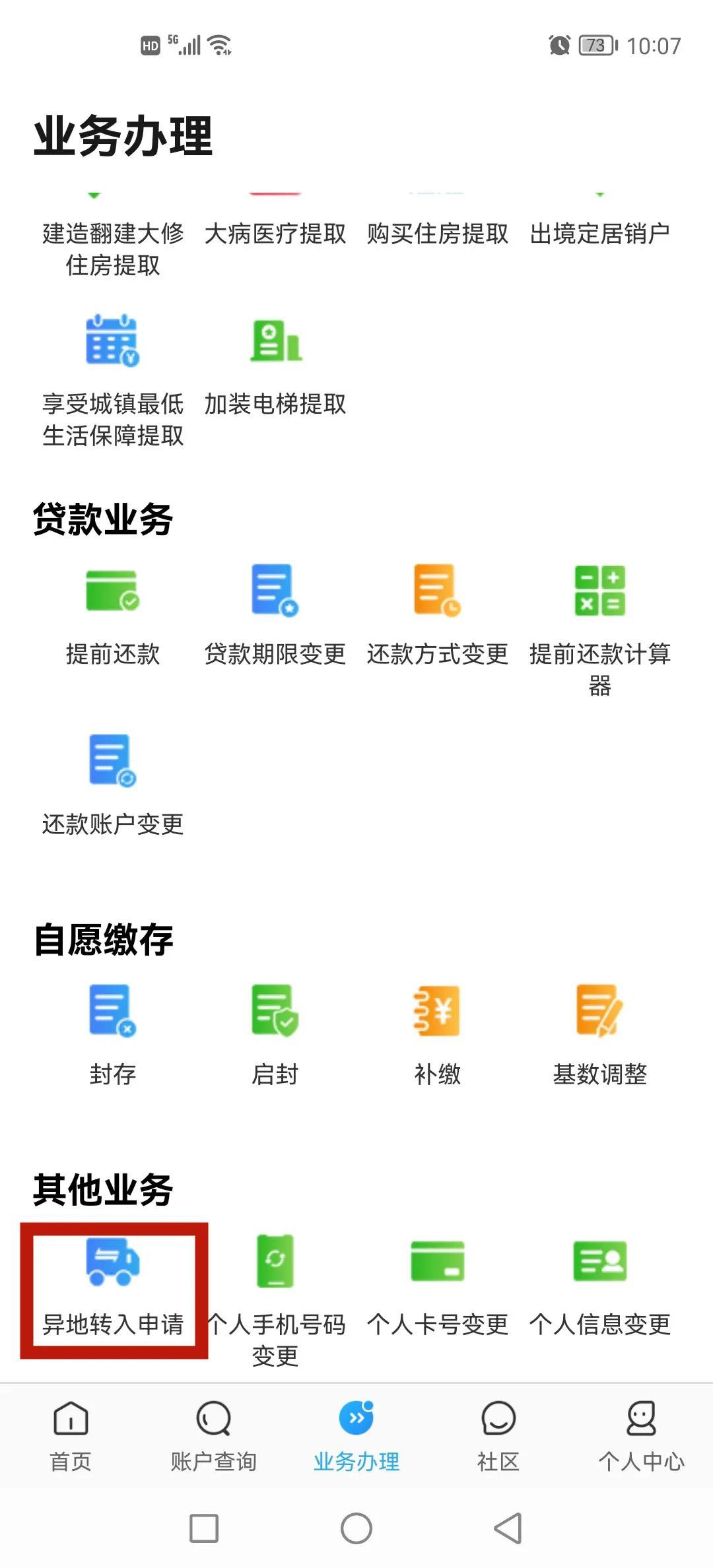Screen dimensions: 713x1568
Task: Switch to the 社区 tab
Action: coord(498,1437)
